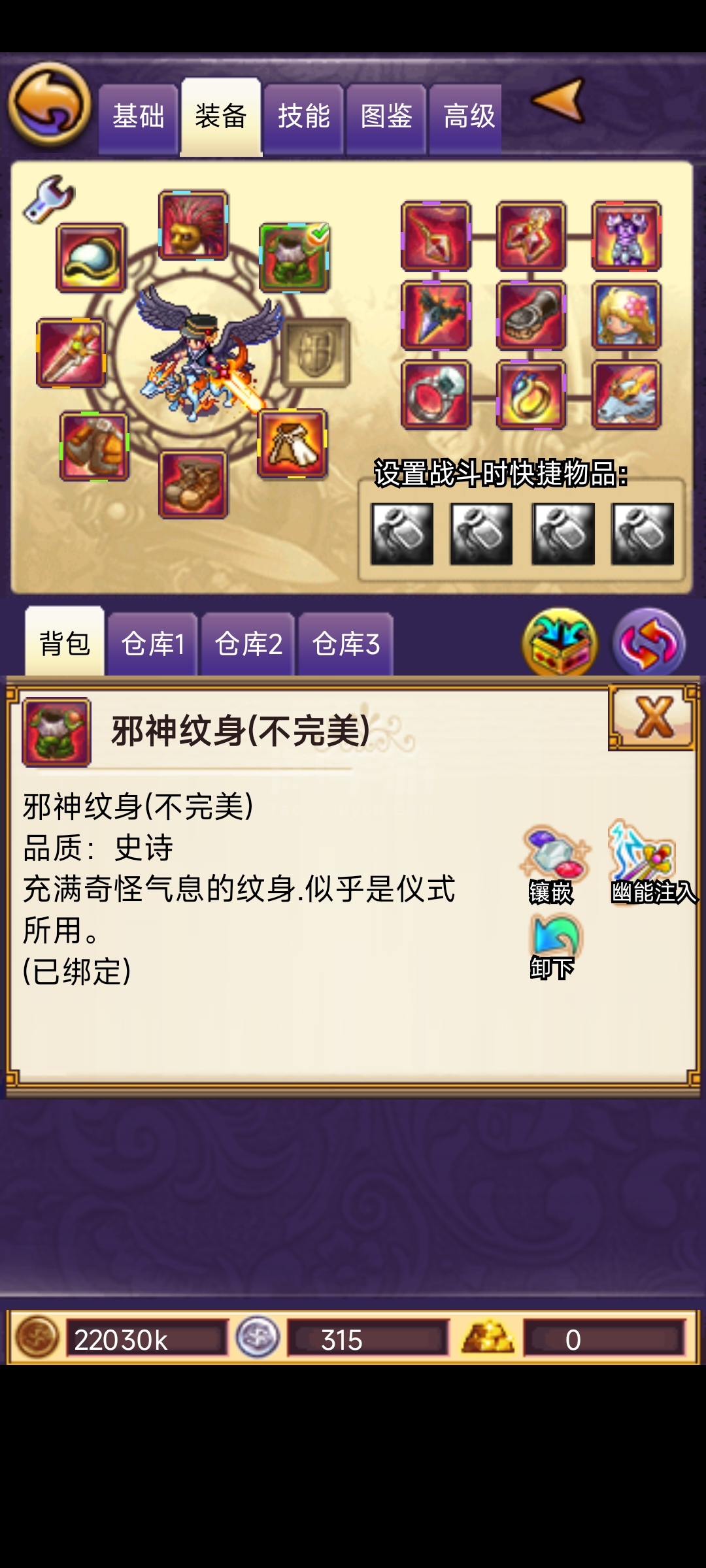Select the red-haired mask helmet slot
The image size is (706, 1568).
193,225
